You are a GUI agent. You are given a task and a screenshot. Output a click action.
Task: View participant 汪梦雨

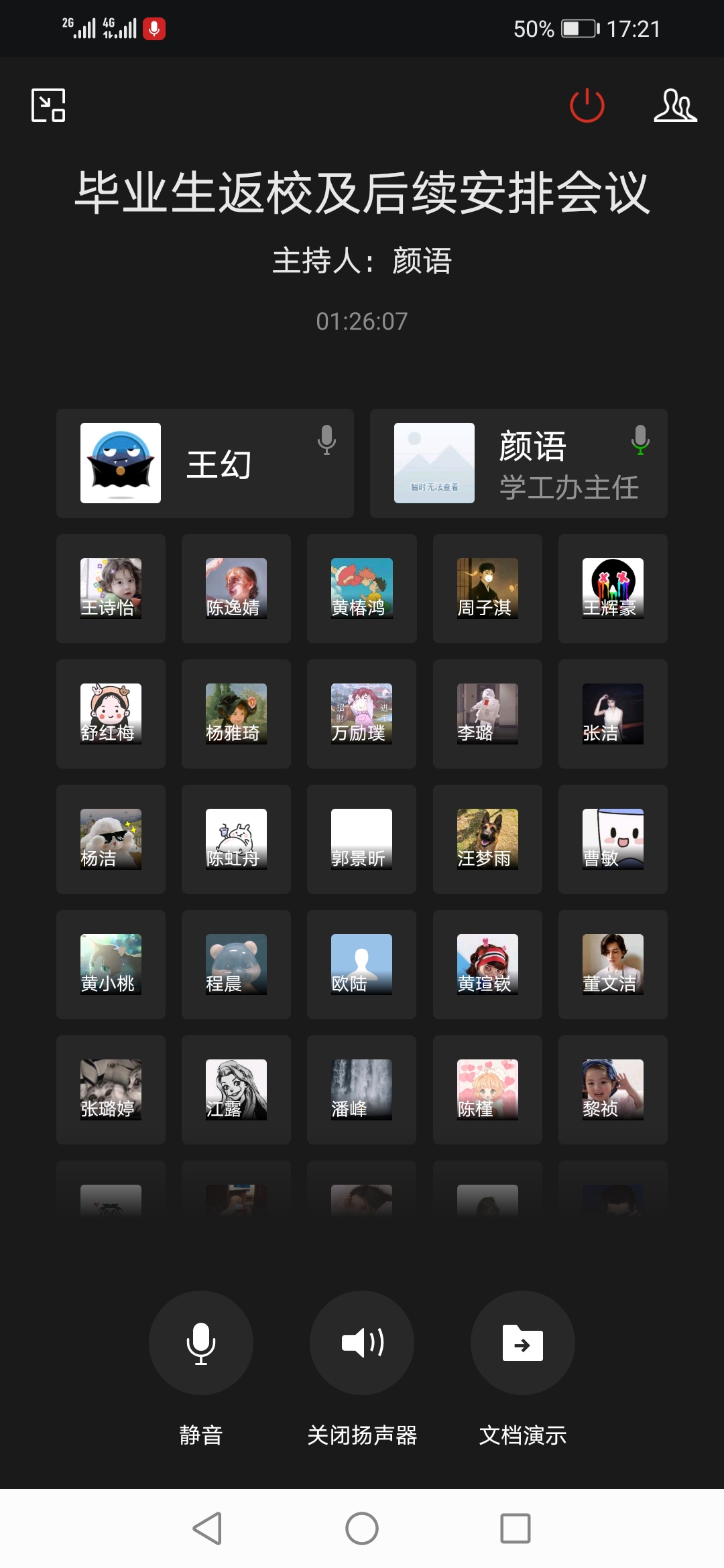pos(487,839)
